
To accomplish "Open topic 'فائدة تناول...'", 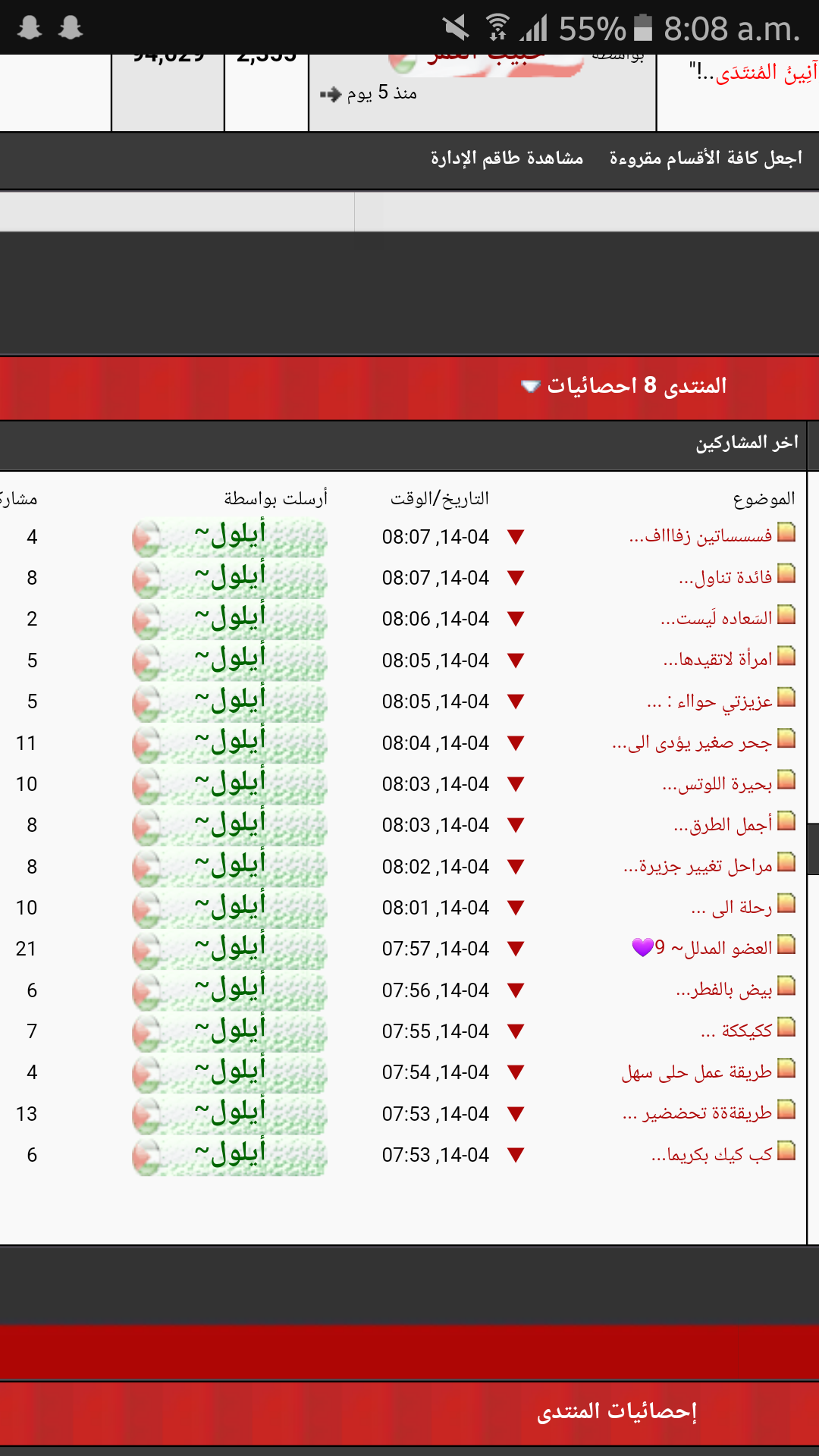I will click(726, 577).
